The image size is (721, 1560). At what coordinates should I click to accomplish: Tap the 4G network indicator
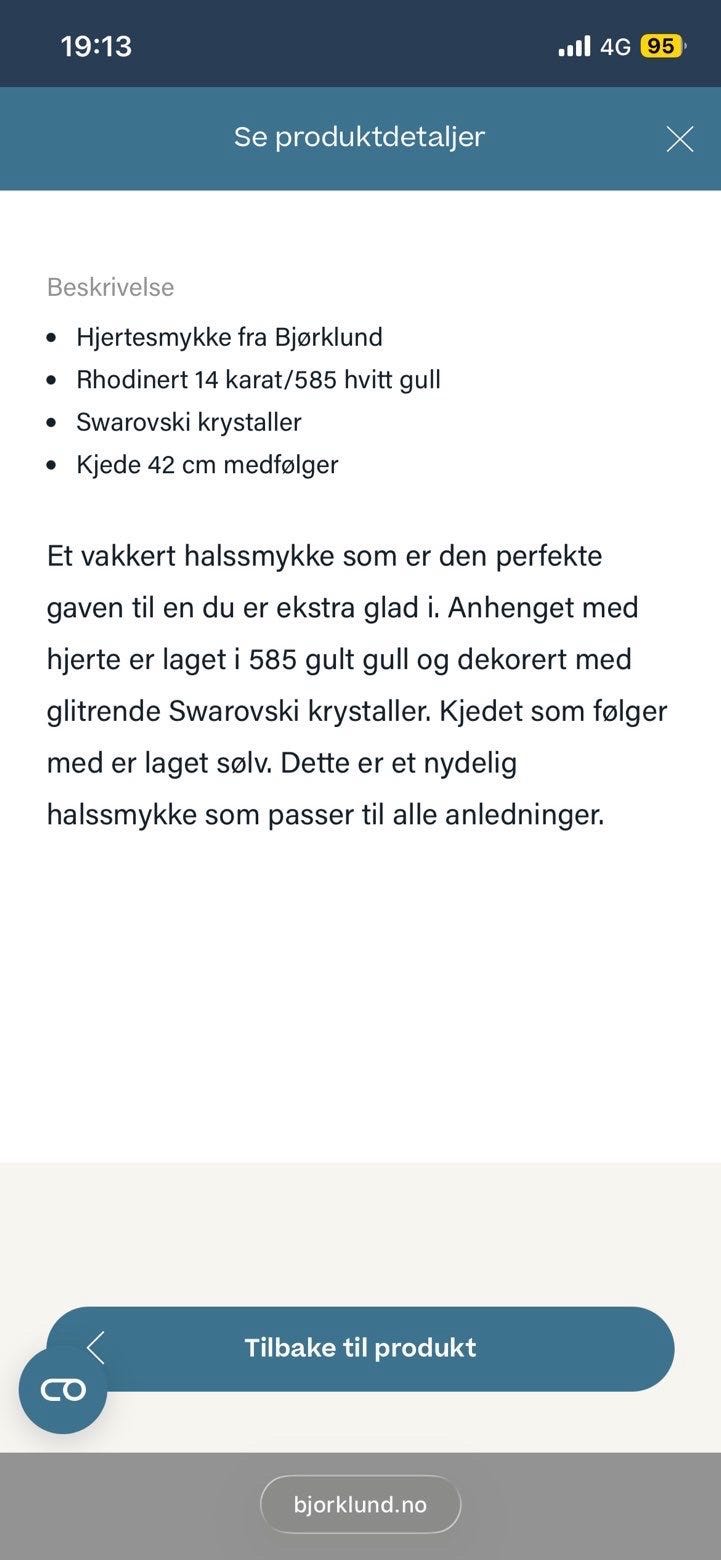click(613, 45)
